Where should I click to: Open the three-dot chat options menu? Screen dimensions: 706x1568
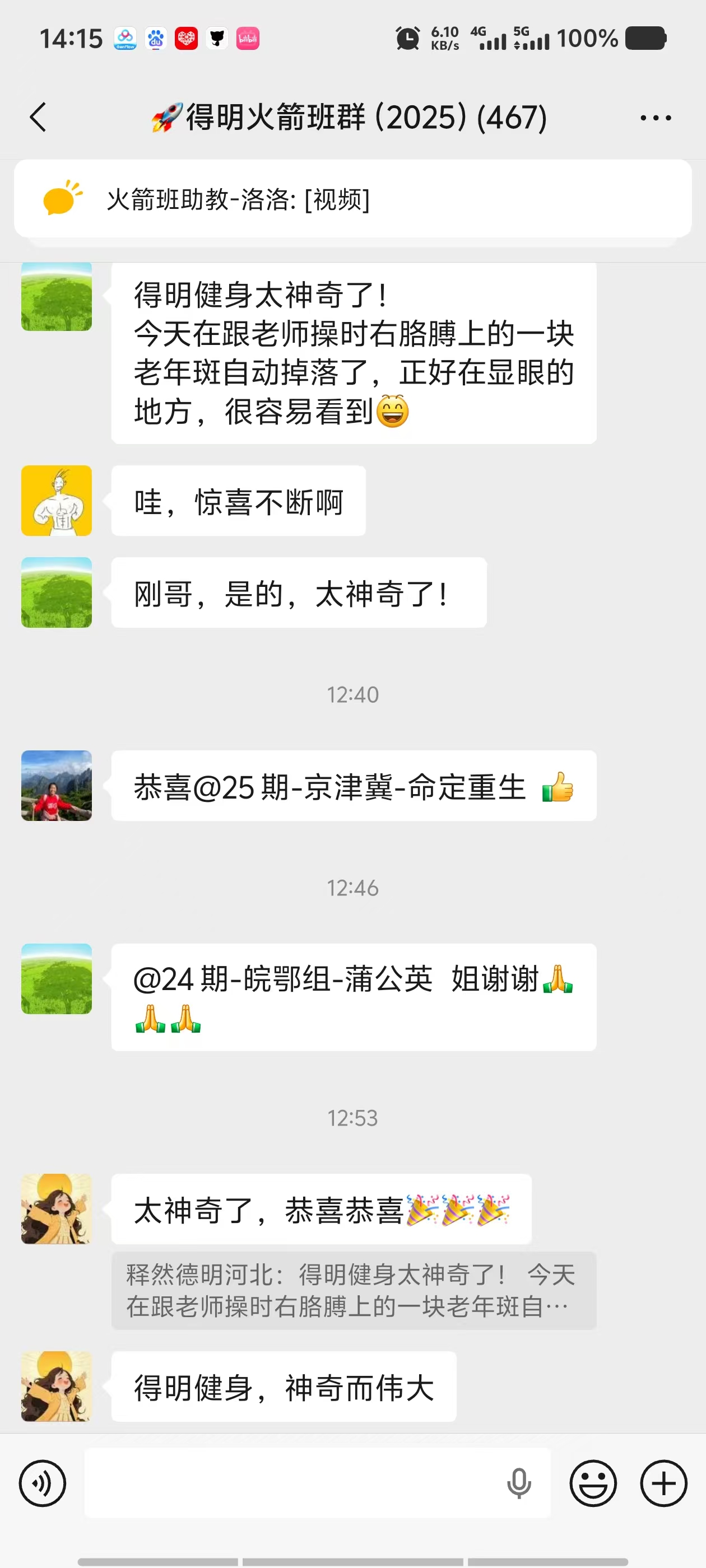(656, 118)
